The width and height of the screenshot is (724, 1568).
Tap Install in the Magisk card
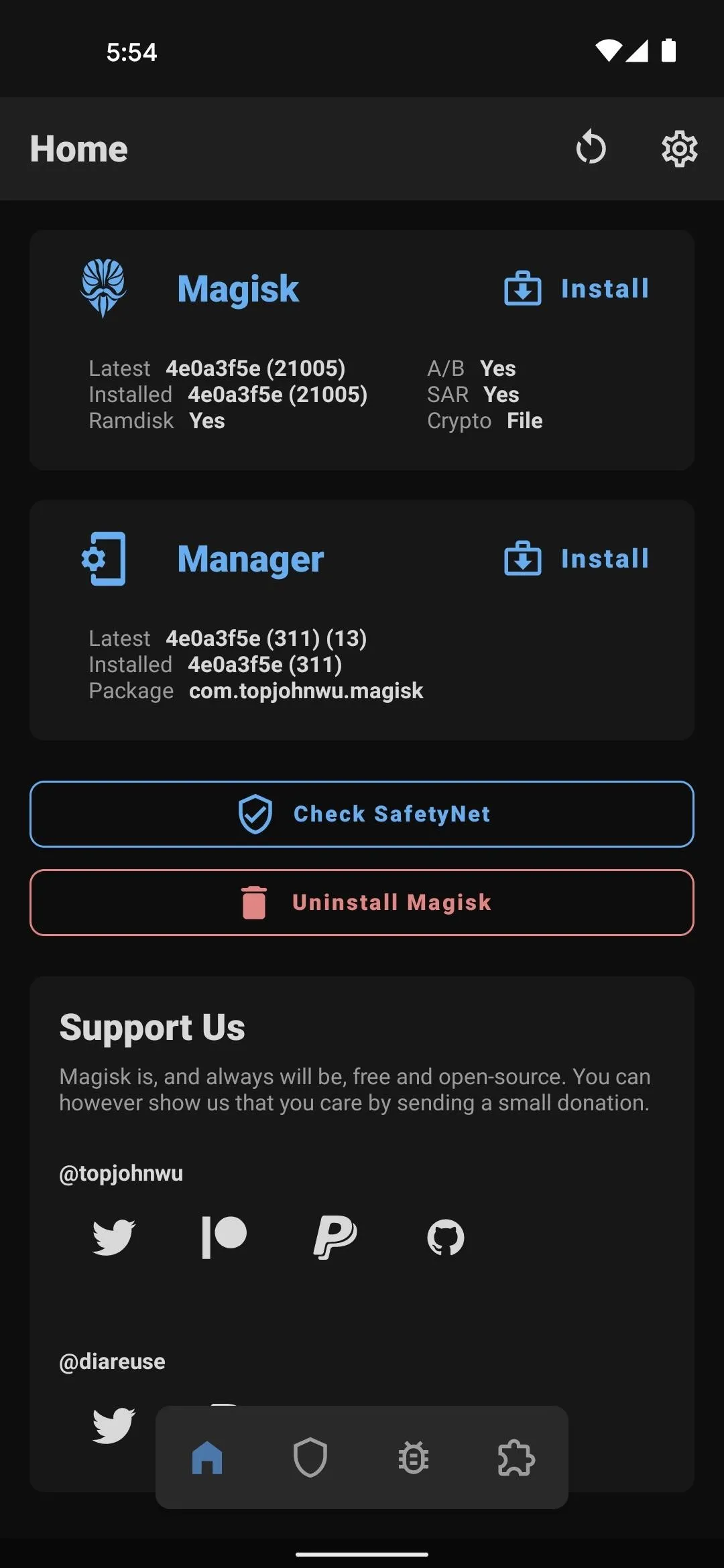coord(577,289)
